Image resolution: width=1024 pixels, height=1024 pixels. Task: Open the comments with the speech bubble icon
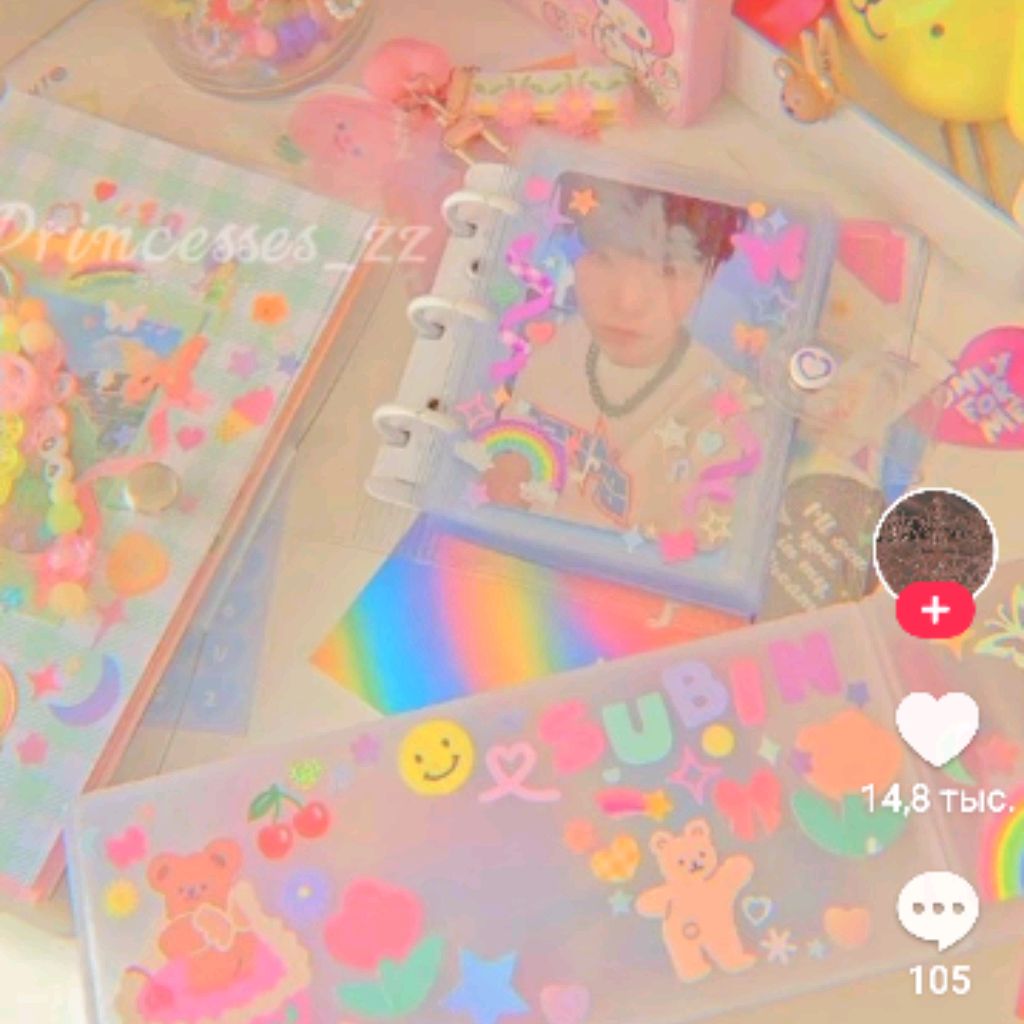pos(937,908)
